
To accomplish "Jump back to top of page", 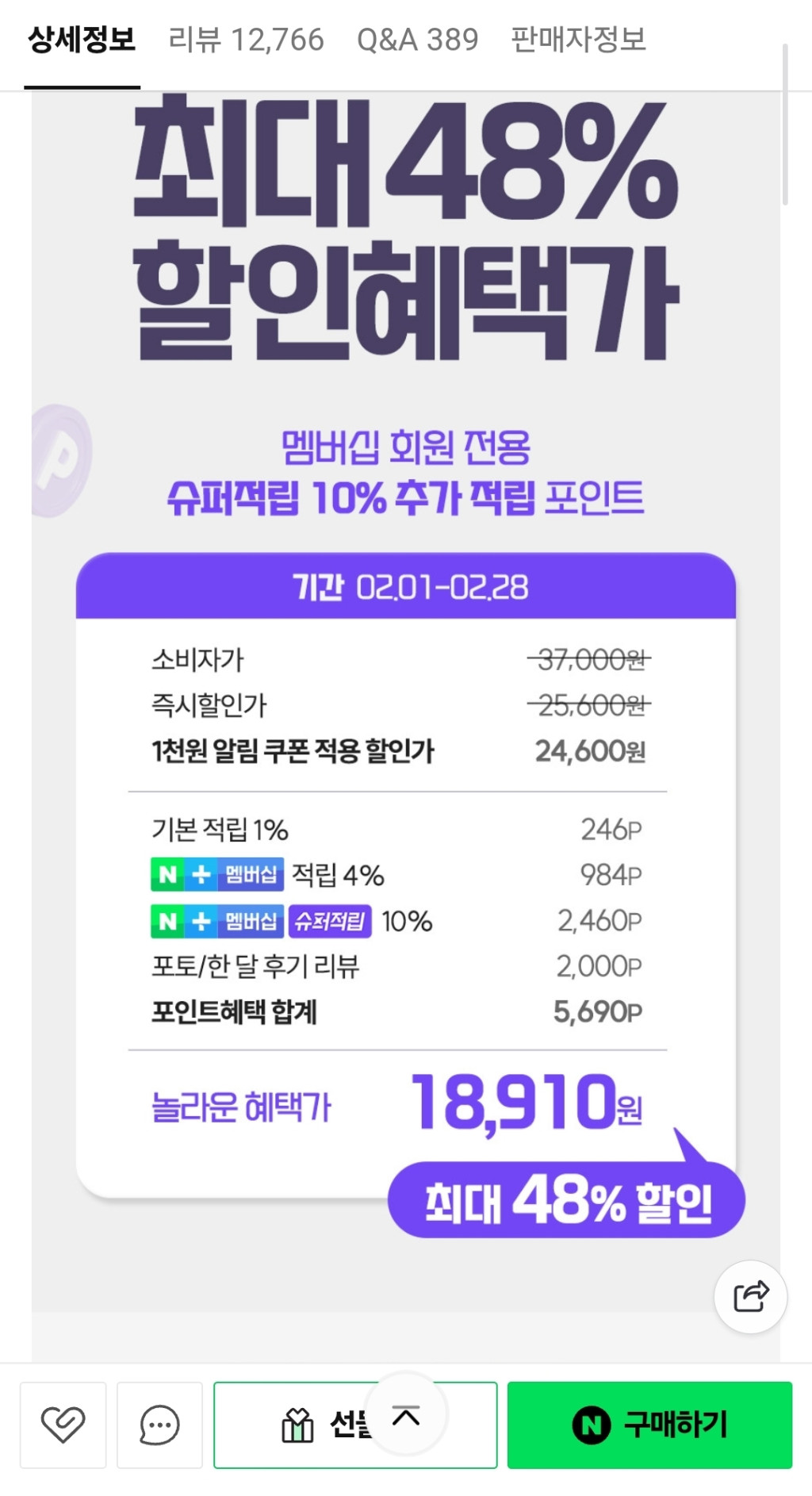I will [x=406, y=1415].
